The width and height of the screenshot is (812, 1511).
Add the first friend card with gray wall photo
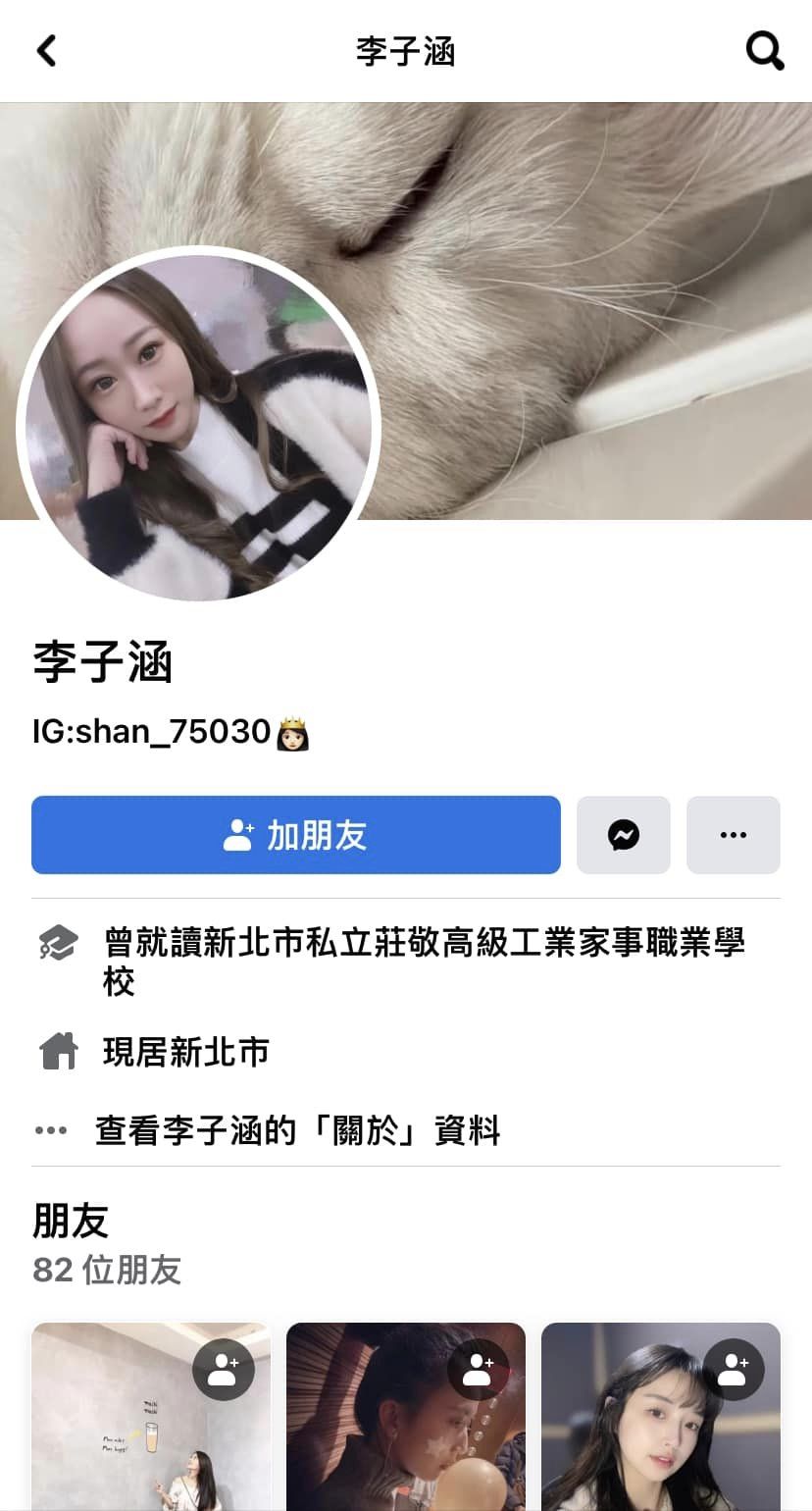(224, 1369)
